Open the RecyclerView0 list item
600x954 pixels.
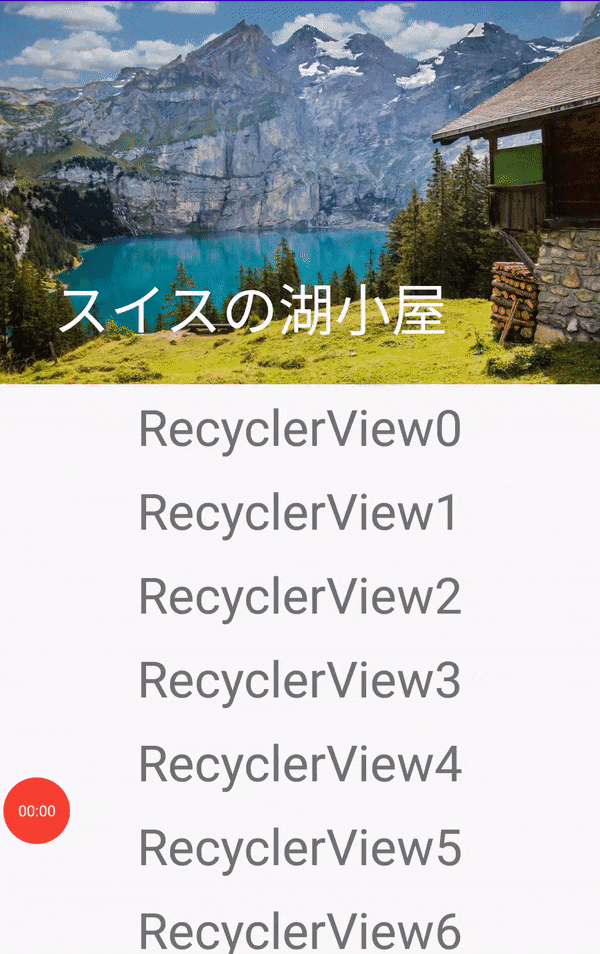pyautogui.click(x=299, y=430)
